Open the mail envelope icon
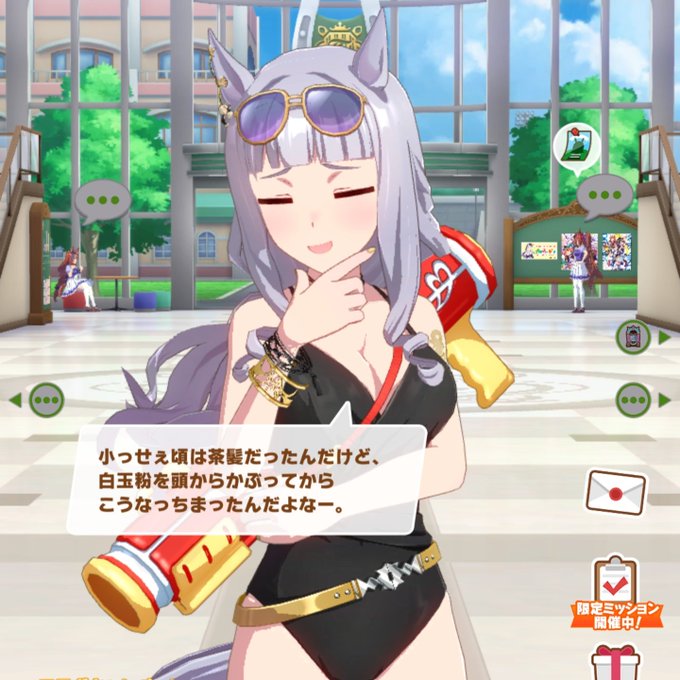Viewport: 680px width, 680px height. (x=615, y=490)
